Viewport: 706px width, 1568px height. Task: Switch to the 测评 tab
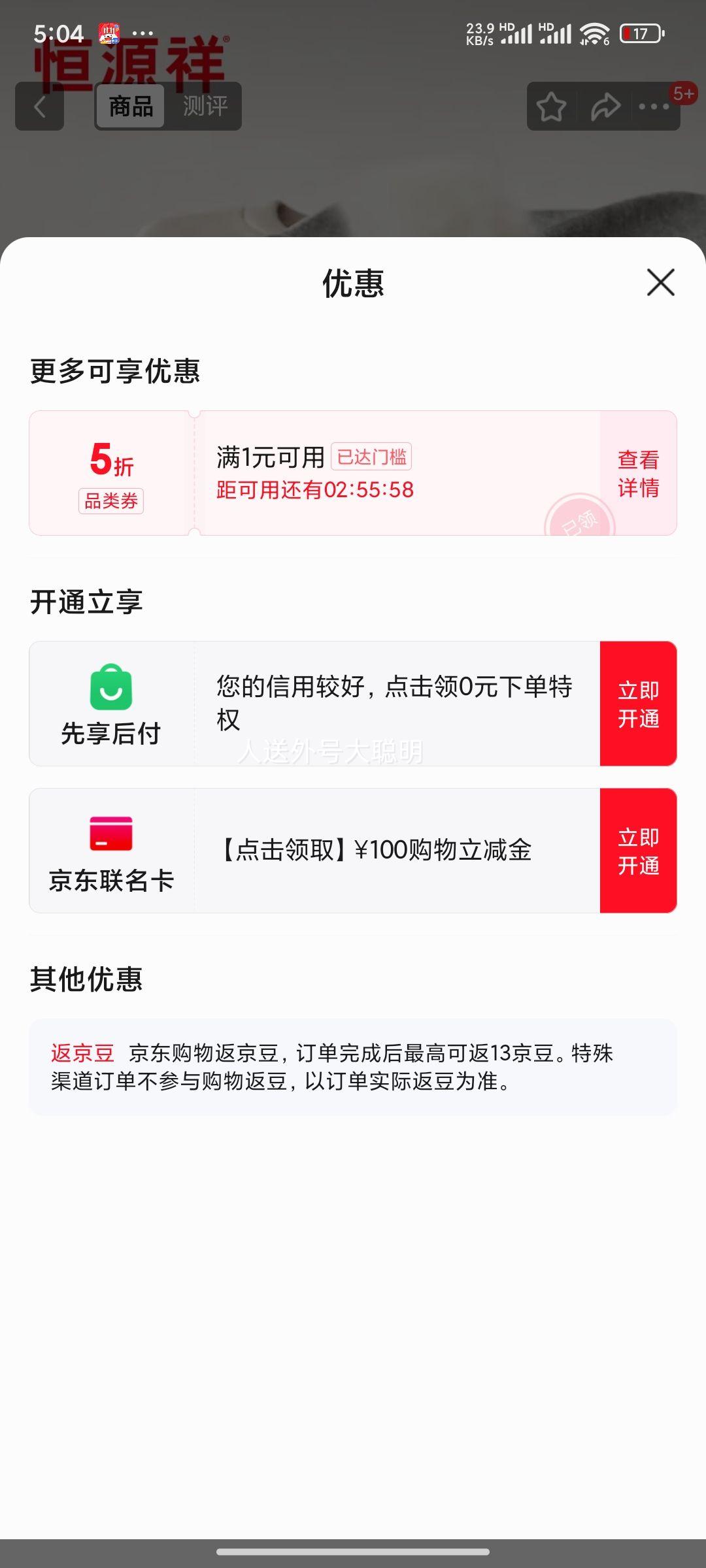pos(205,106)
